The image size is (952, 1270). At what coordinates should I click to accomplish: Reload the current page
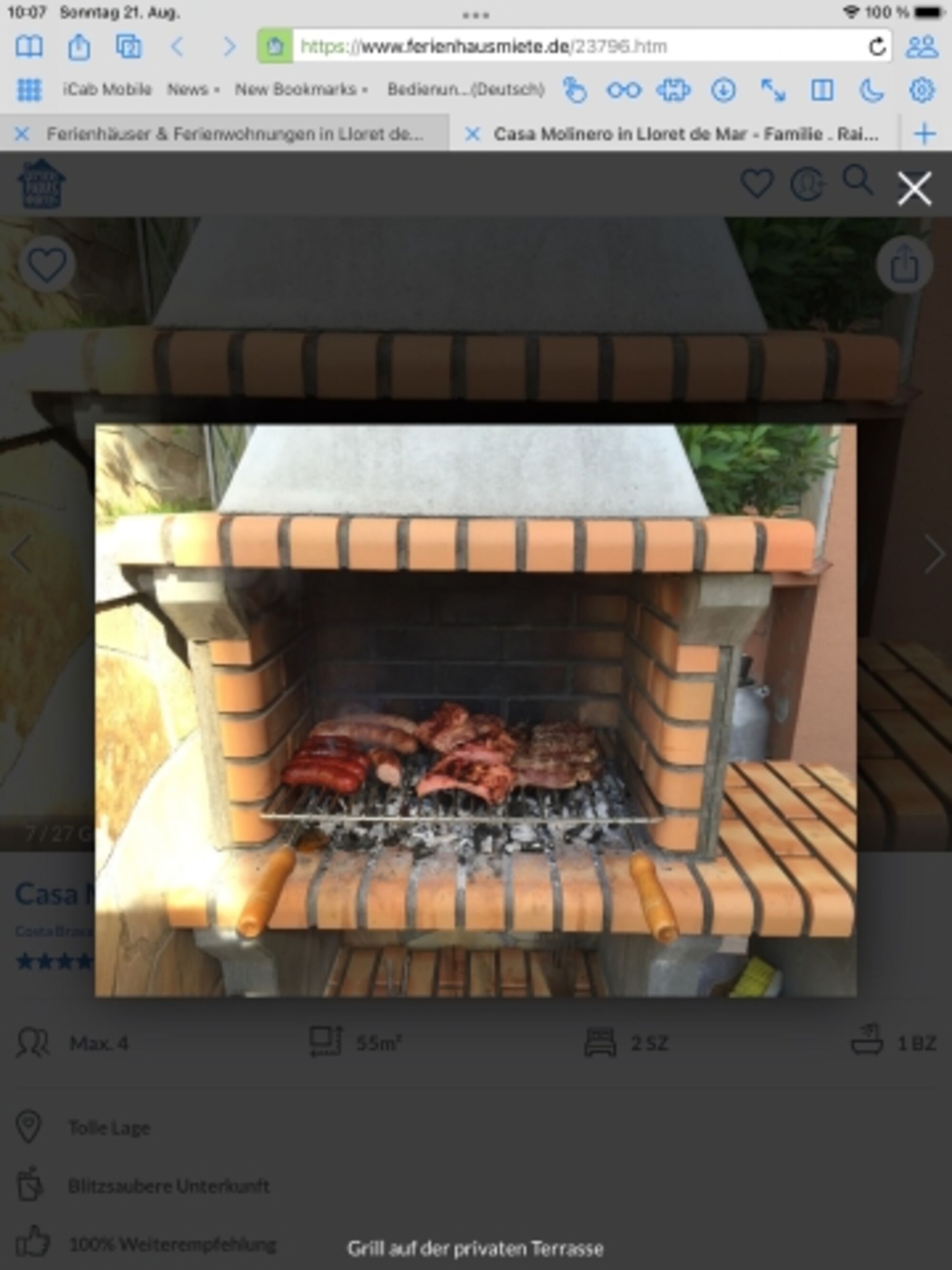(x=876, y=47)
